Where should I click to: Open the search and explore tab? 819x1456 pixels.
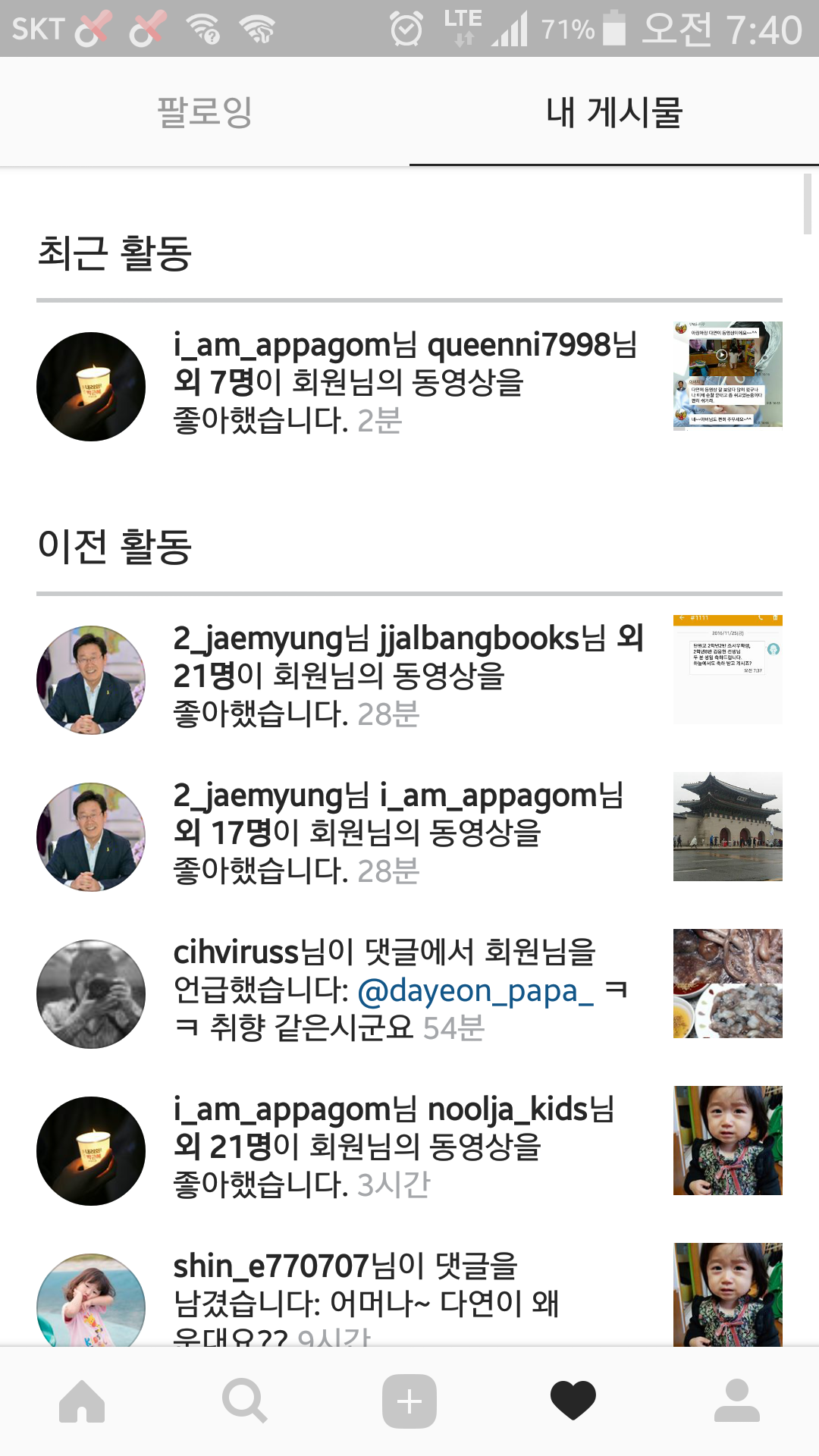244,1401
